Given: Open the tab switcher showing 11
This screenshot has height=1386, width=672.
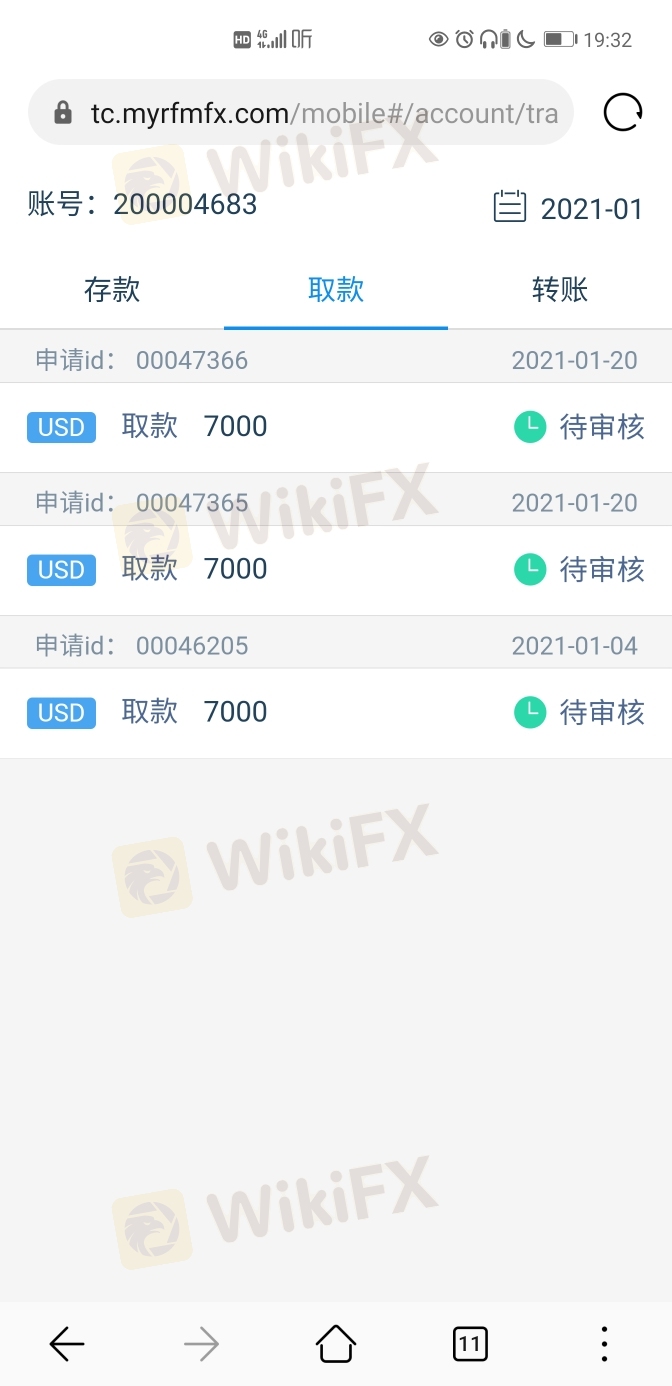Looking at the screenshot, I should (x=470, y=1344).
